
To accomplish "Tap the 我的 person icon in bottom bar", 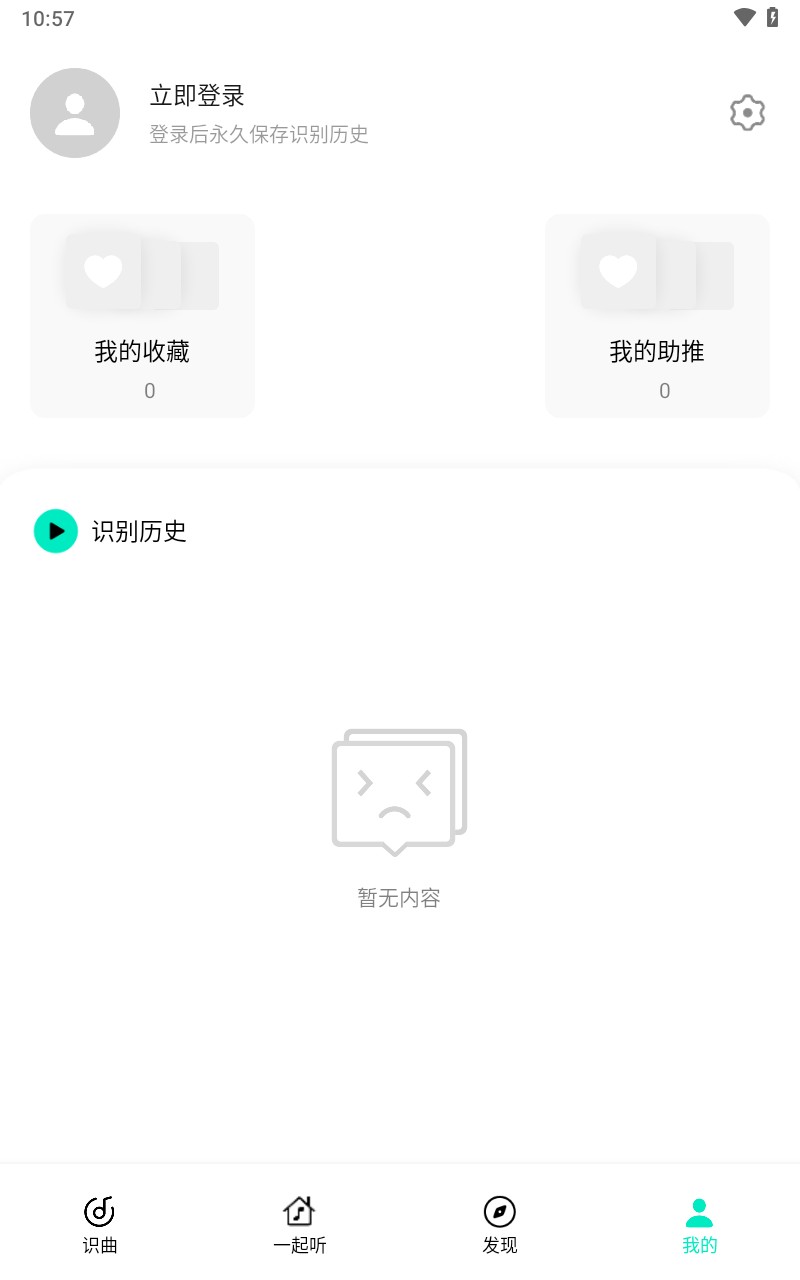I will pyautogui.click(x=699, y=1211).
